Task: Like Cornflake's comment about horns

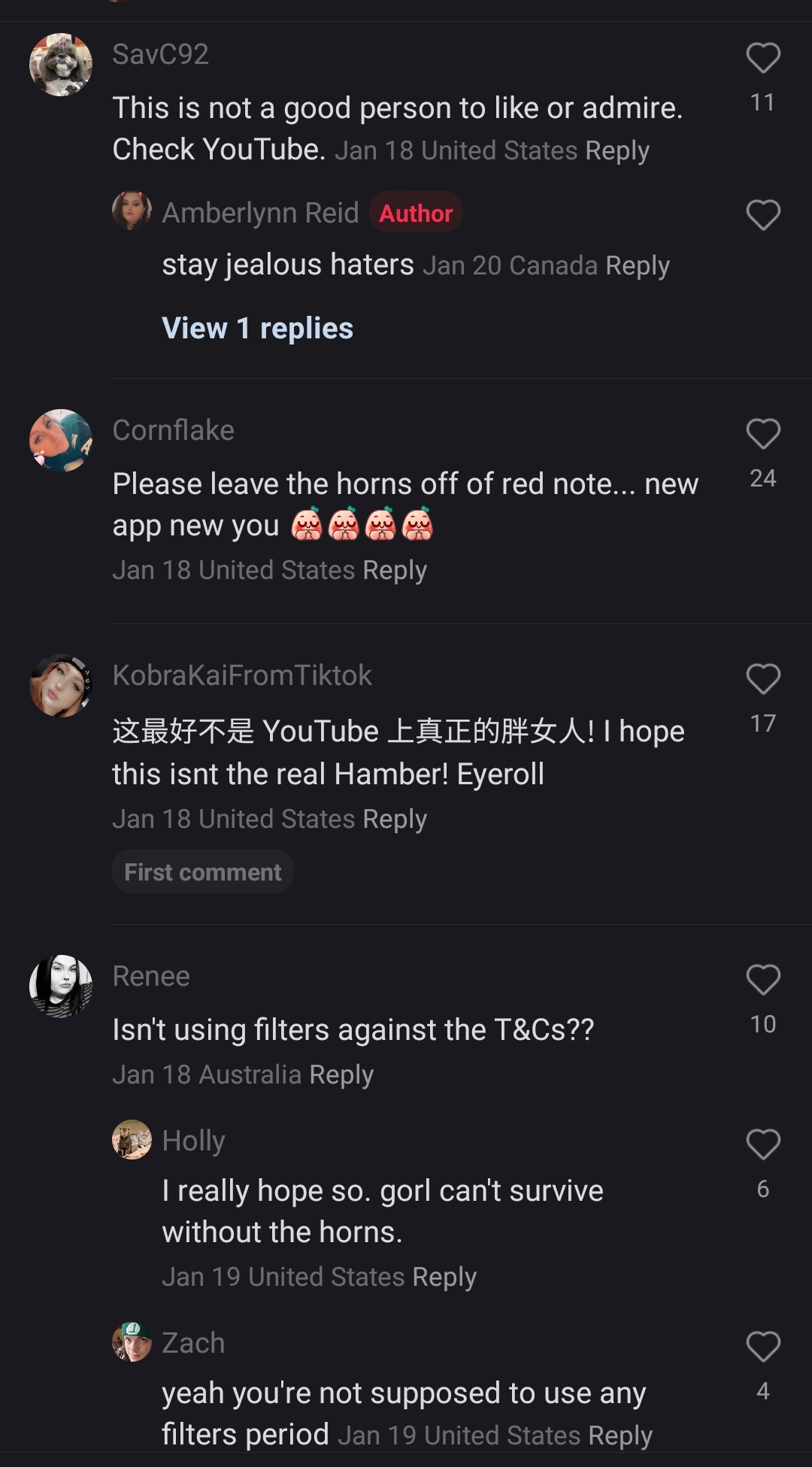Action: pos(762,434)
